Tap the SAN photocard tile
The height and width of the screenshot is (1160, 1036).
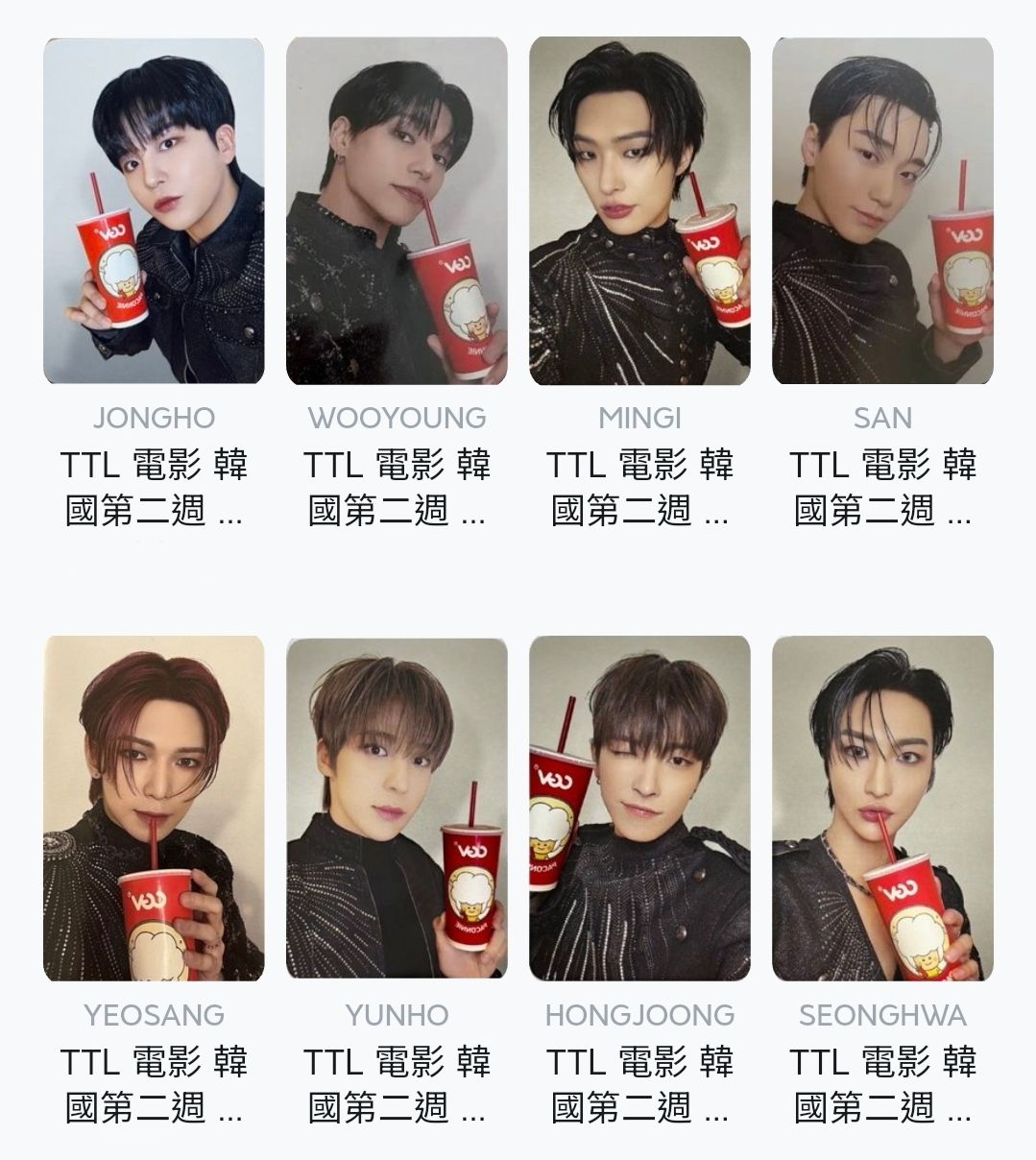click(882, 211)
